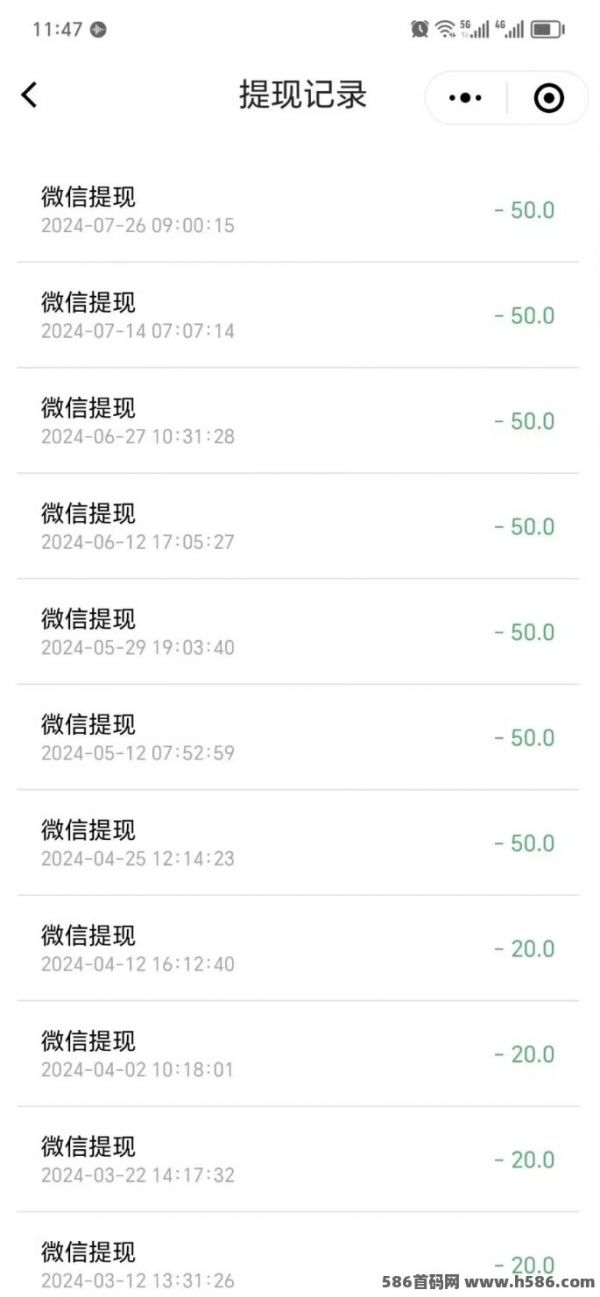
Task: Close the mini program with the circle button
Action: pos(548,97)
